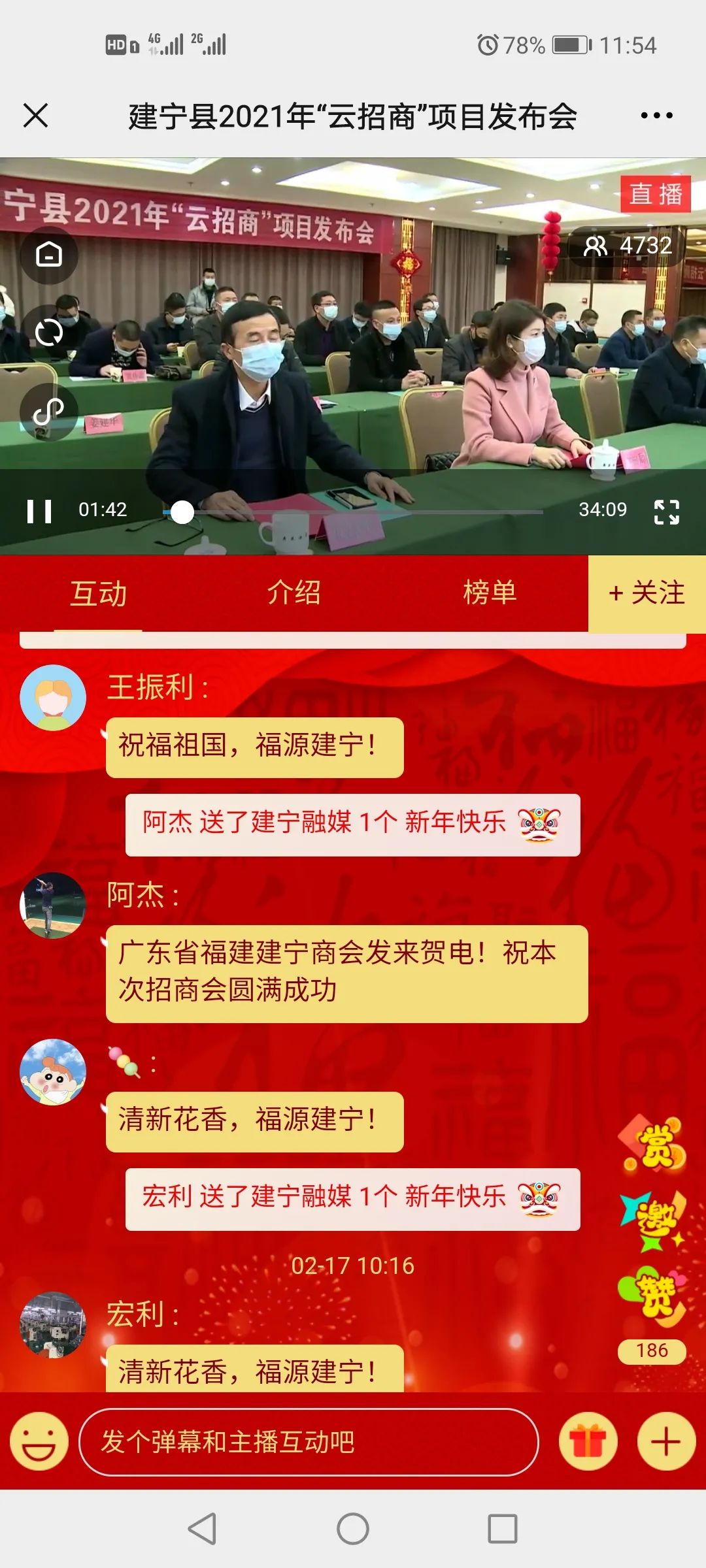Switch to the 榜单 tab
The height and width of the screenshot is (1568, 706).
[490, 593]
